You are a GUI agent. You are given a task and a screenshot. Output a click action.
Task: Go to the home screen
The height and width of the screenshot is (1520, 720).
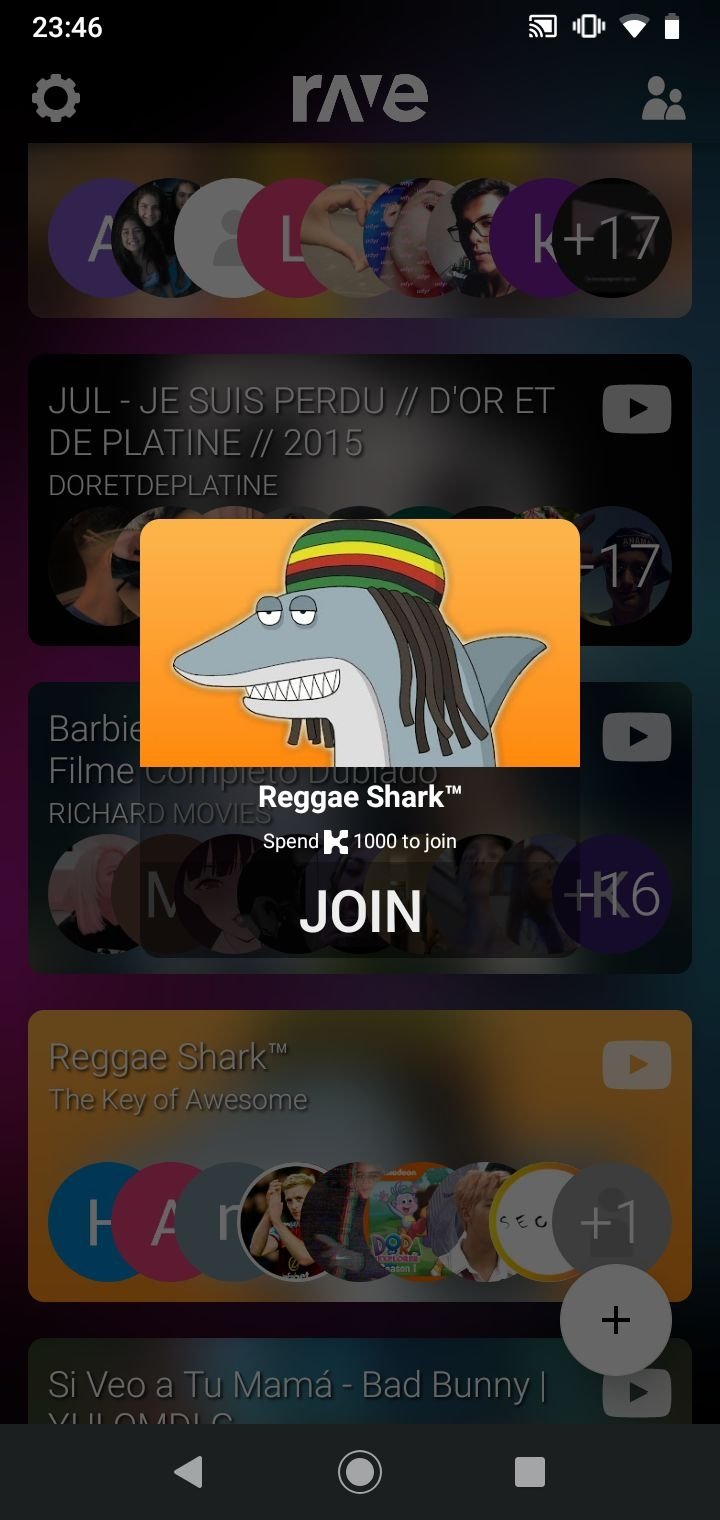(x=360, y=1472)
